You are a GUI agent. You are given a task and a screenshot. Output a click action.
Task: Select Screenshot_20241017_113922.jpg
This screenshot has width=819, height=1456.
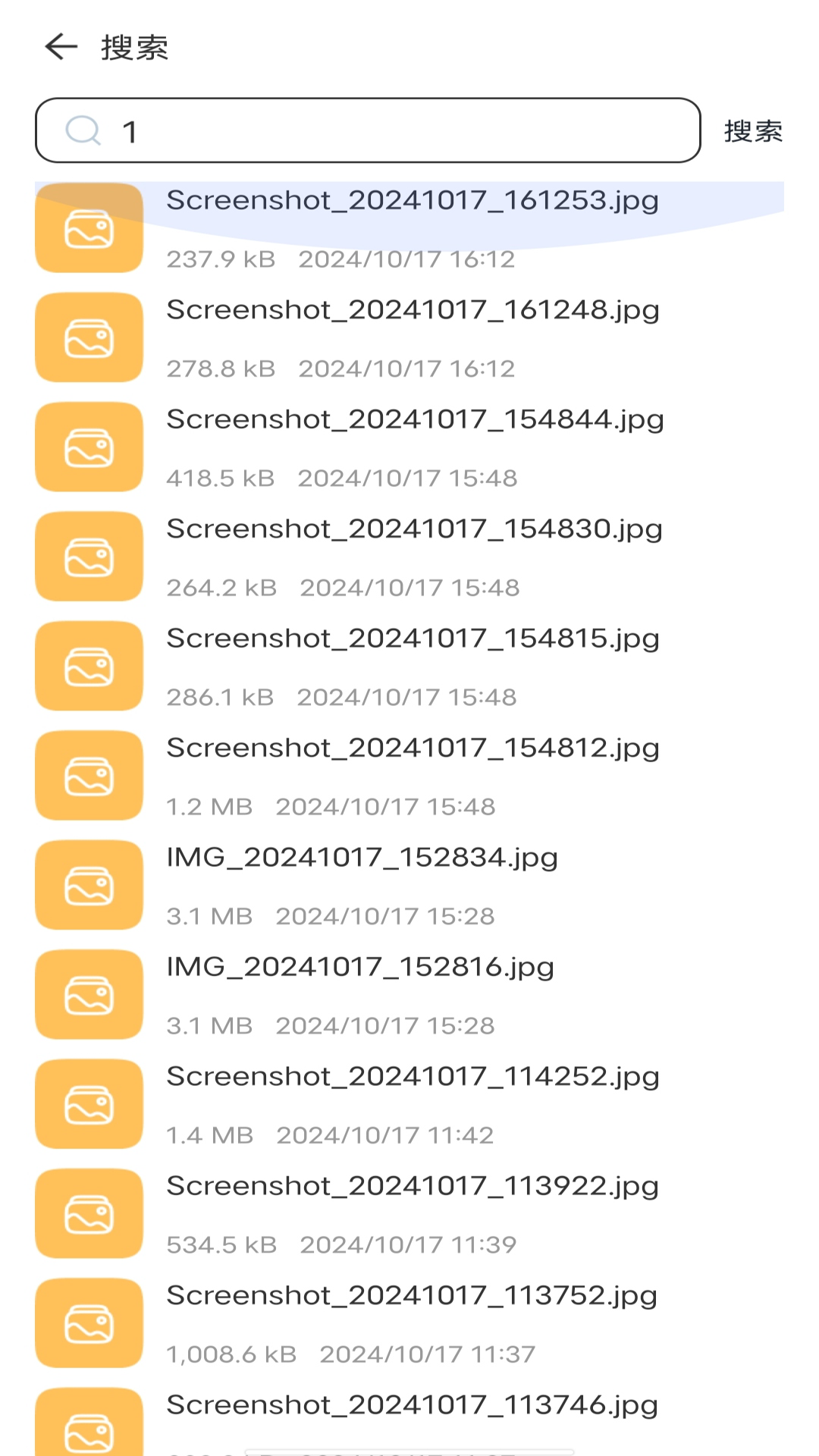point(412,1213)
